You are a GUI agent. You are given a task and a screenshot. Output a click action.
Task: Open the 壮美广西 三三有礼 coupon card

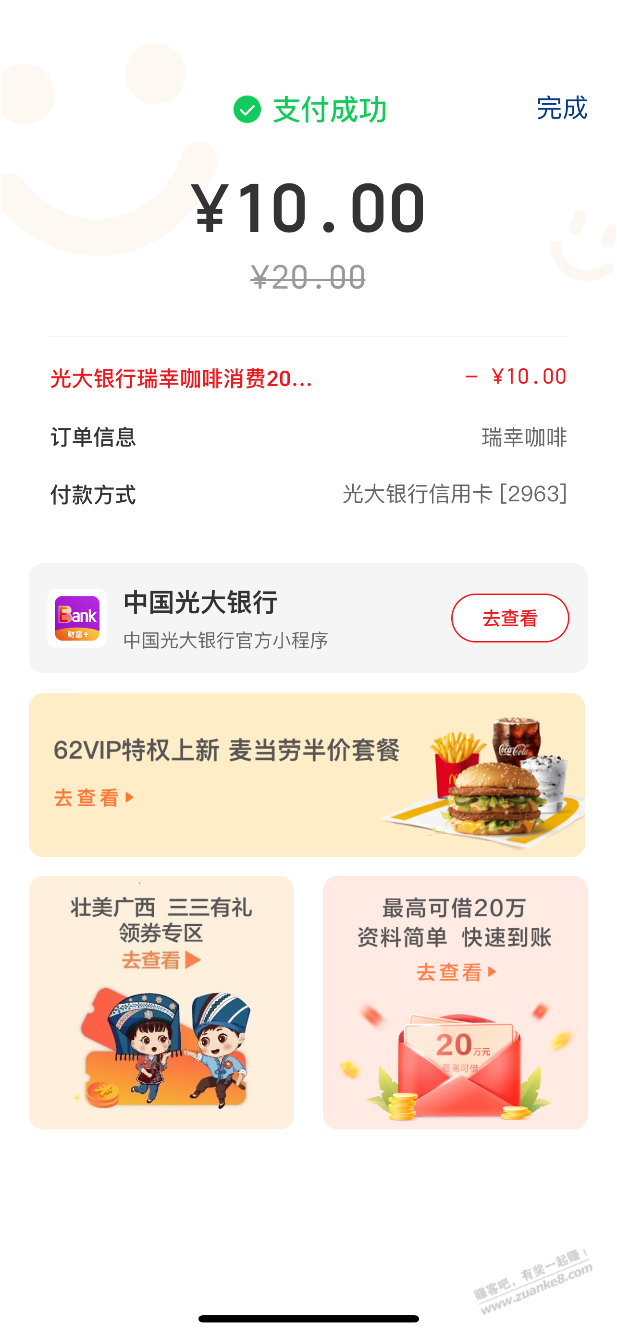tap(161, 1002)
